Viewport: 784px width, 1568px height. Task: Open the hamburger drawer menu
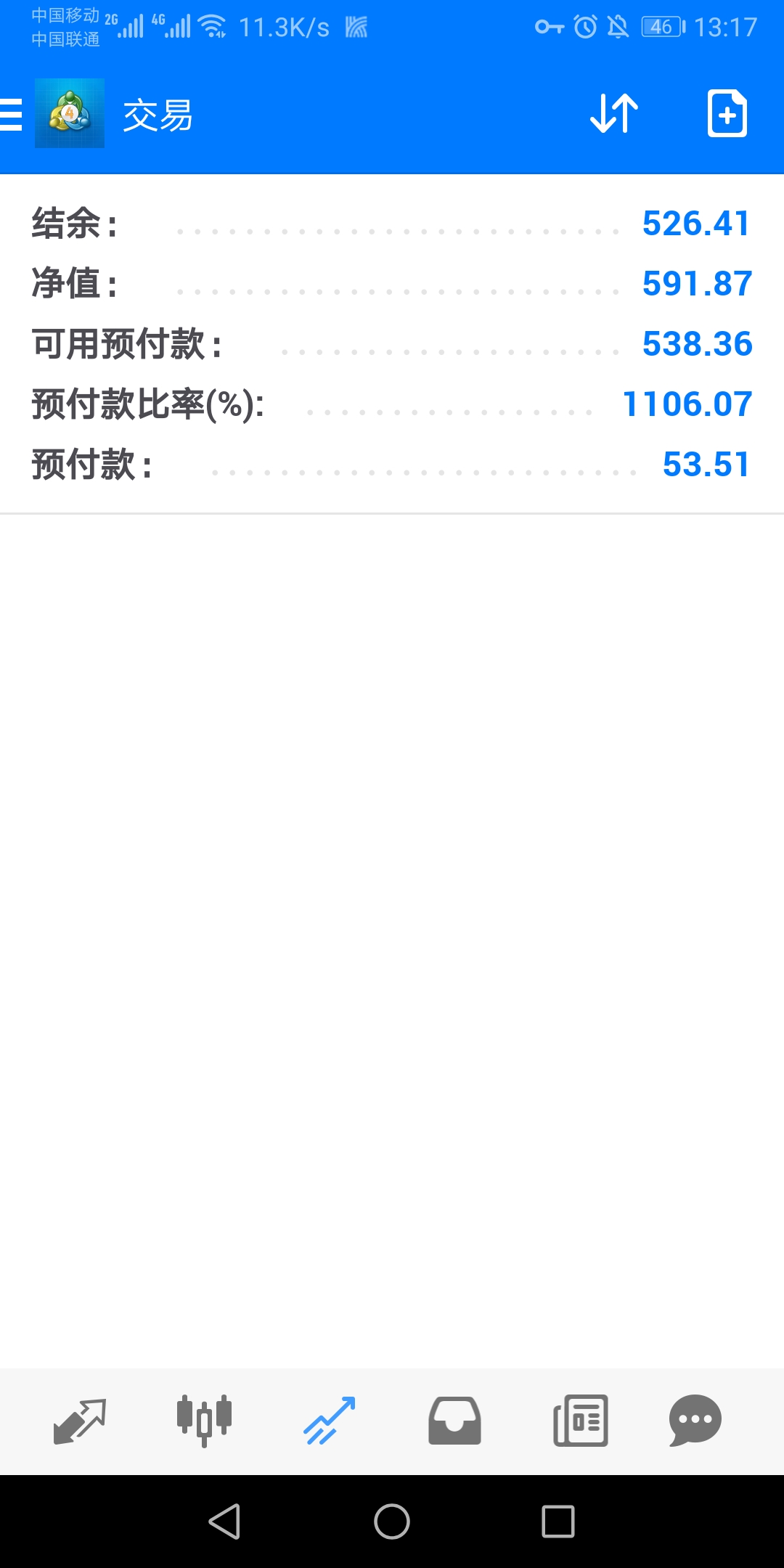point(11,115)
